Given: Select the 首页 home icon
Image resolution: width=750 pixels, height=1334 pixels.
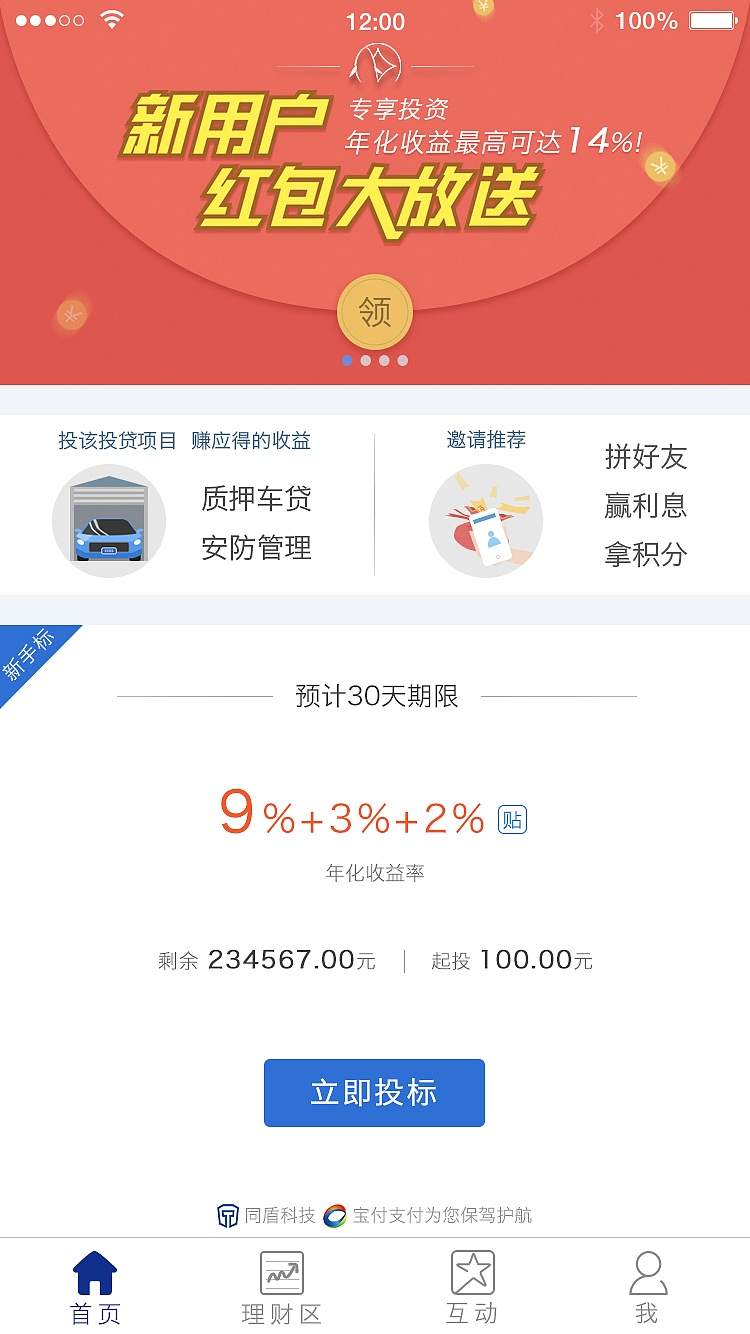Looking at the screenshot, I should coord(94,1272).
